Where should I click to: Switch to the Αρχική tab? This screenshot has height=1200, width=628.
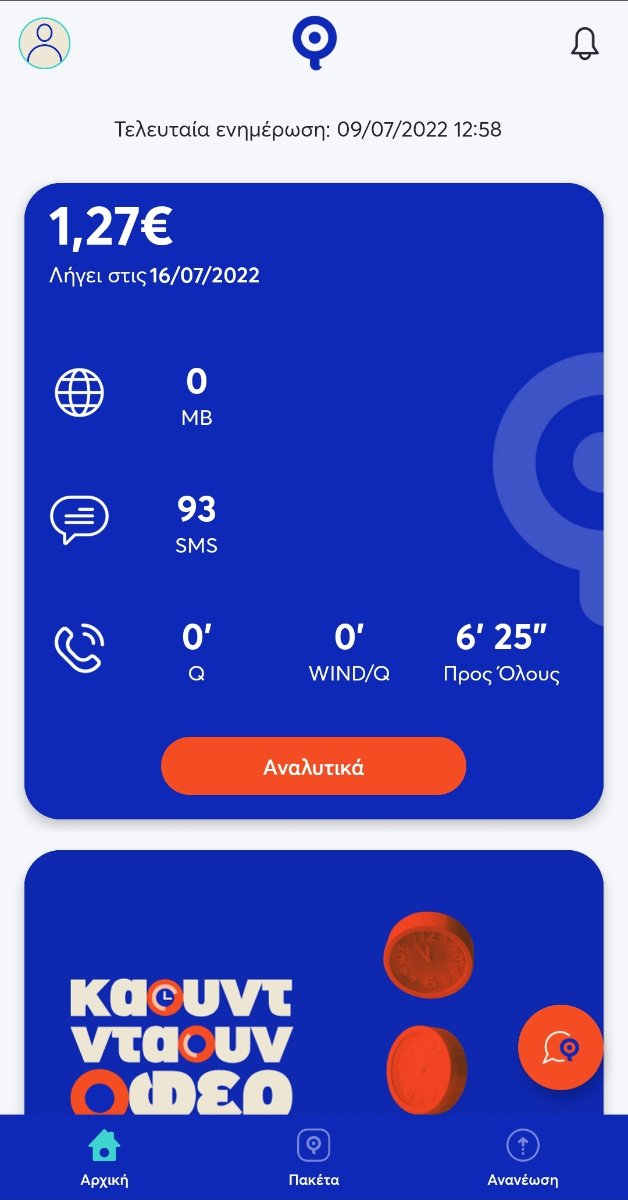tap(104, 1157)
